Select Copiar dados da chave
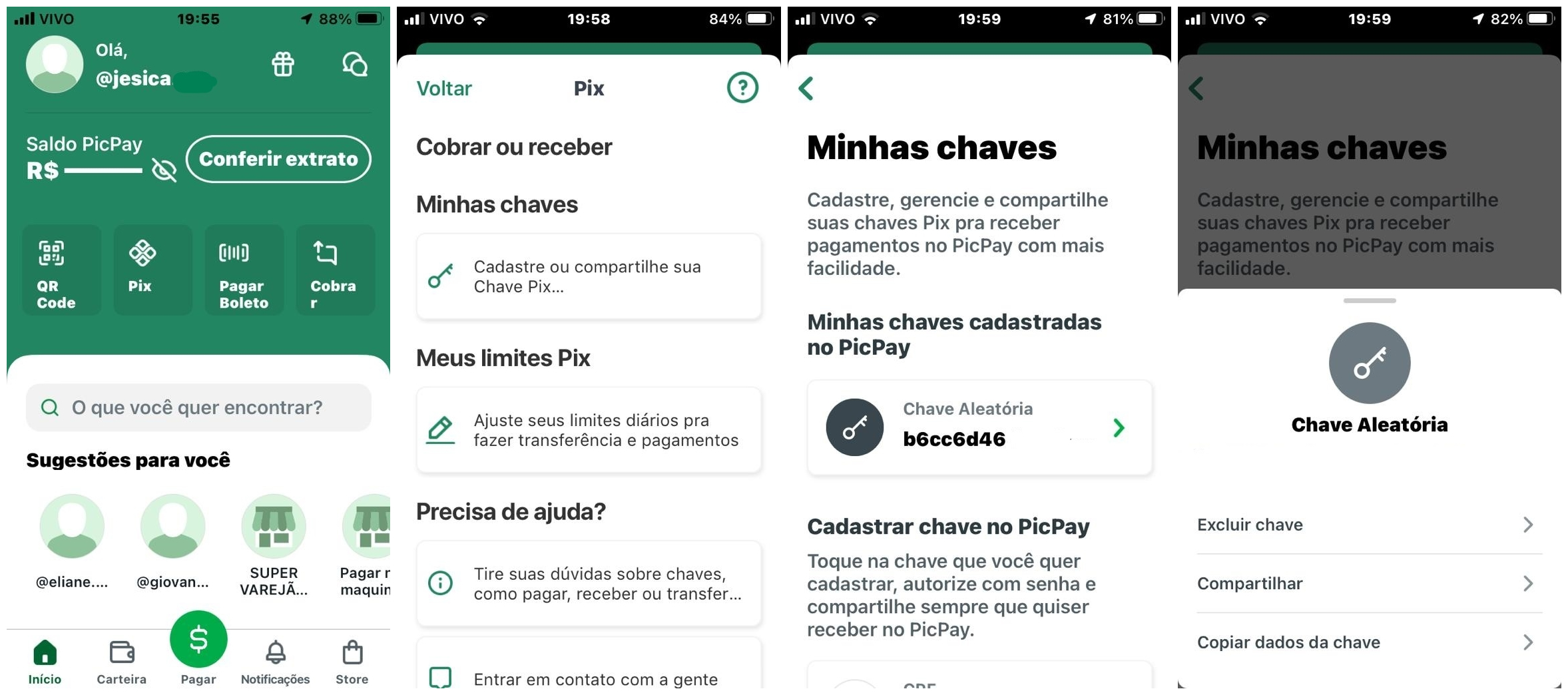 point(1369,642)
